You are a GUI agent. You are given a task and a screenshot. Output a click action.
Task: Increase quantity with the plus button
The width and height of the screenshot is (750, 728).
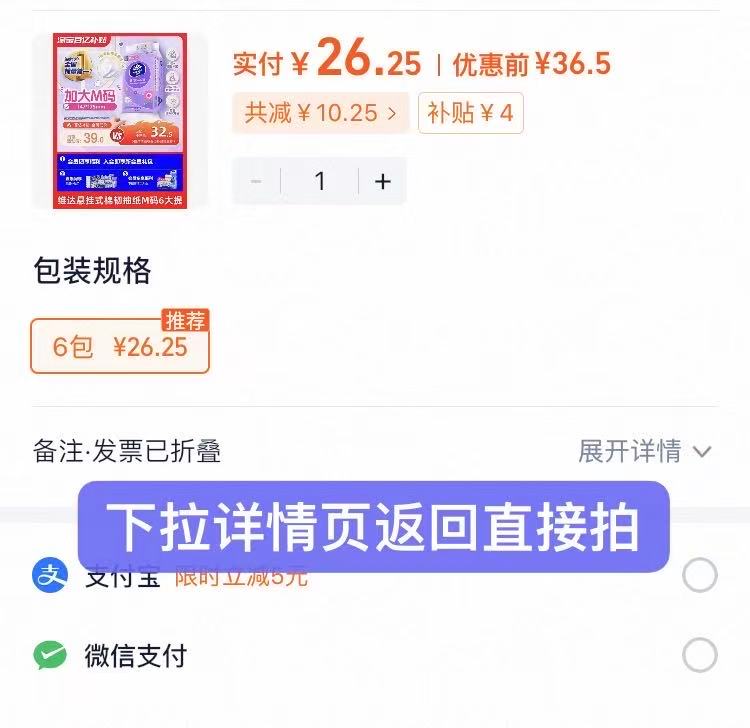click(382, 181)
